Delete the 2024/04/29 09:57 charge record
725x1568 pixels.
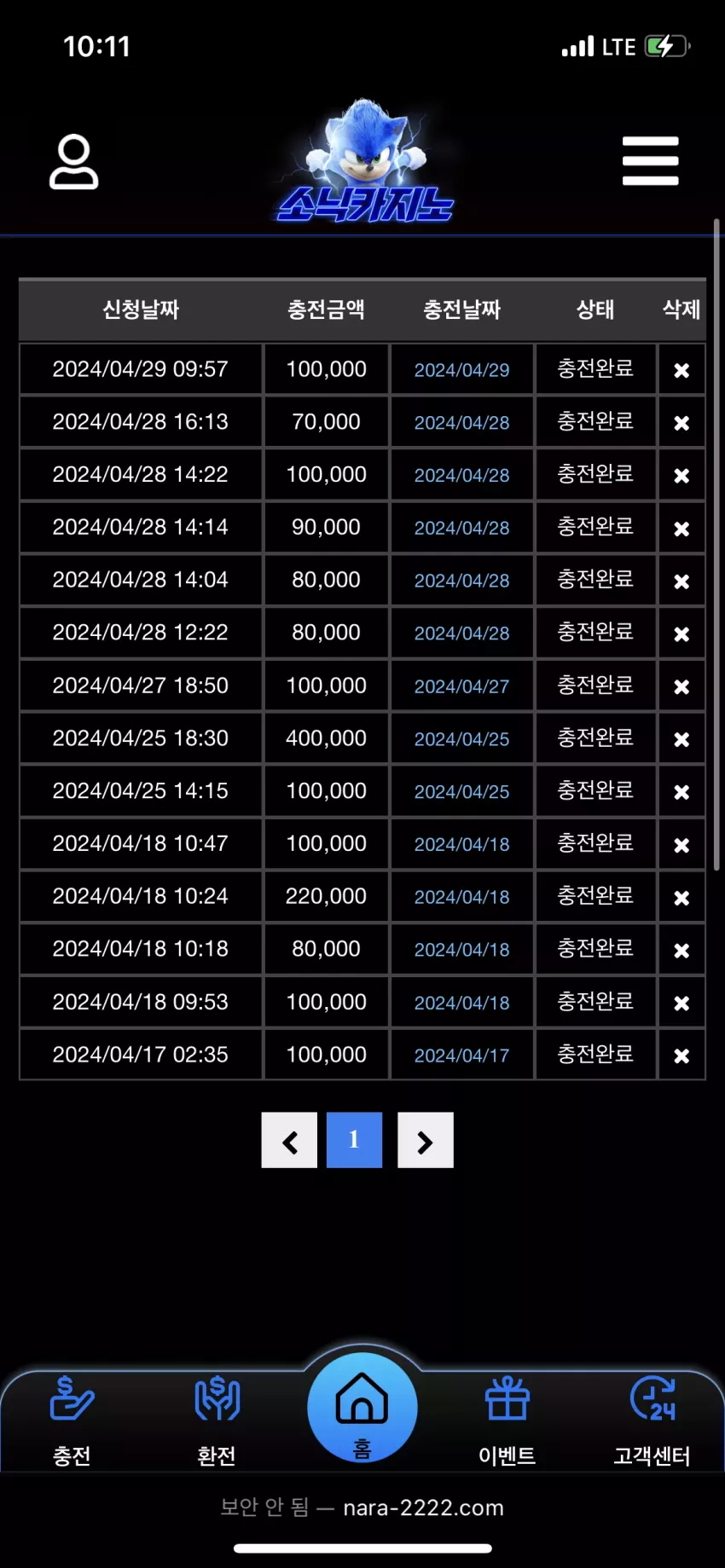coord(681,370)
